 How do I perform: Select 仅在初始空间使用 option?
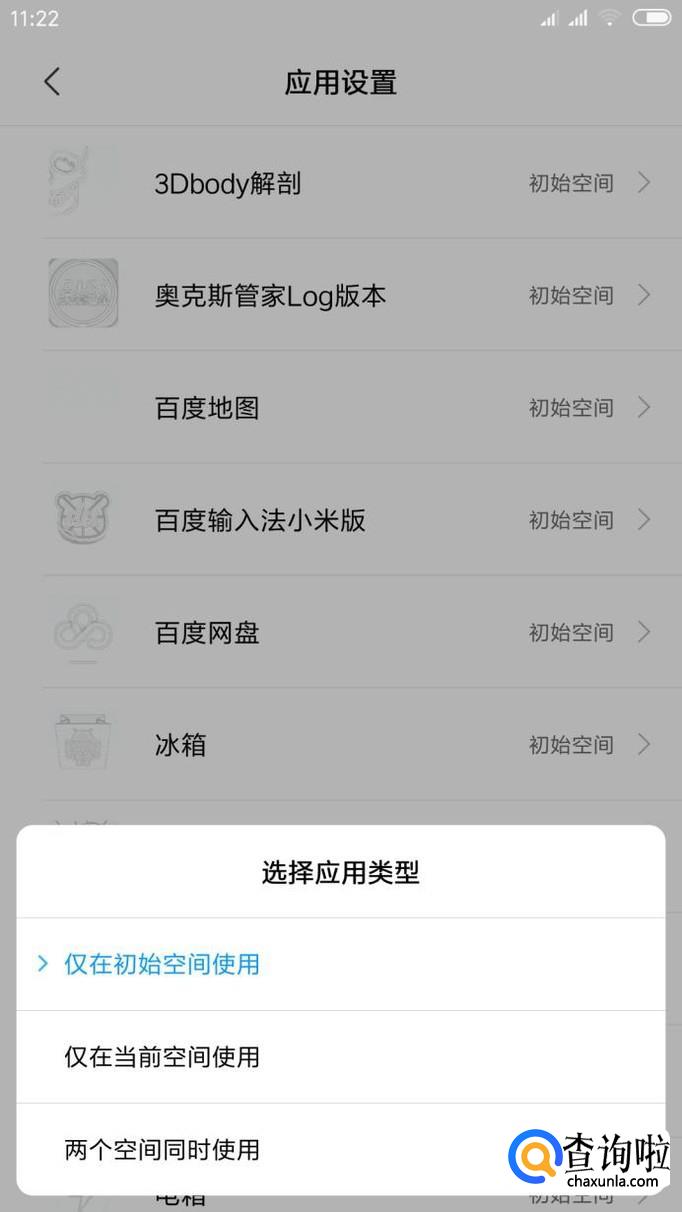[x=162, y=964]
